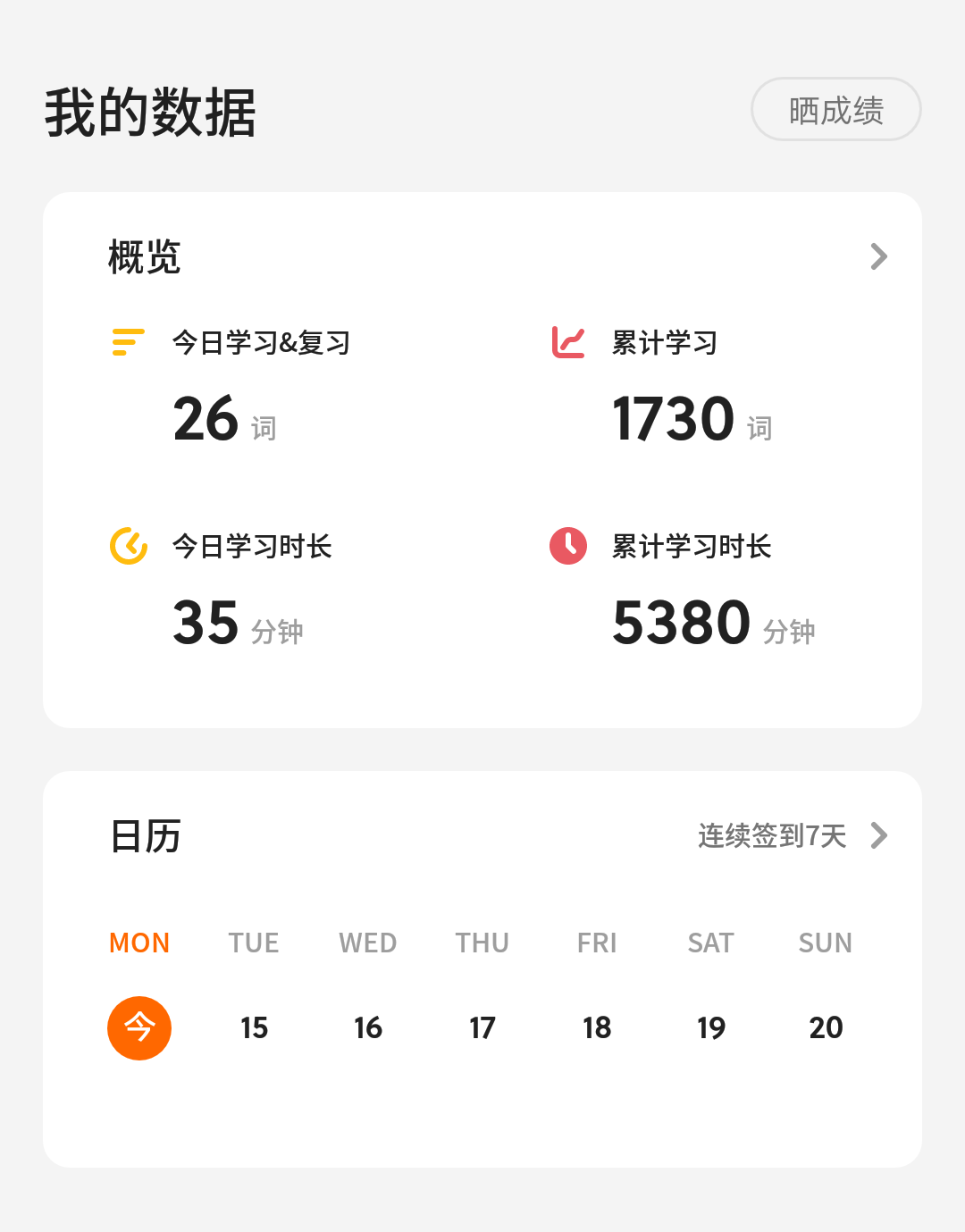The height and width of the screenshot is (1232, 965).
Task: Select Friday the 18th
Action: pyautogui.click(x=597, y=1027)
